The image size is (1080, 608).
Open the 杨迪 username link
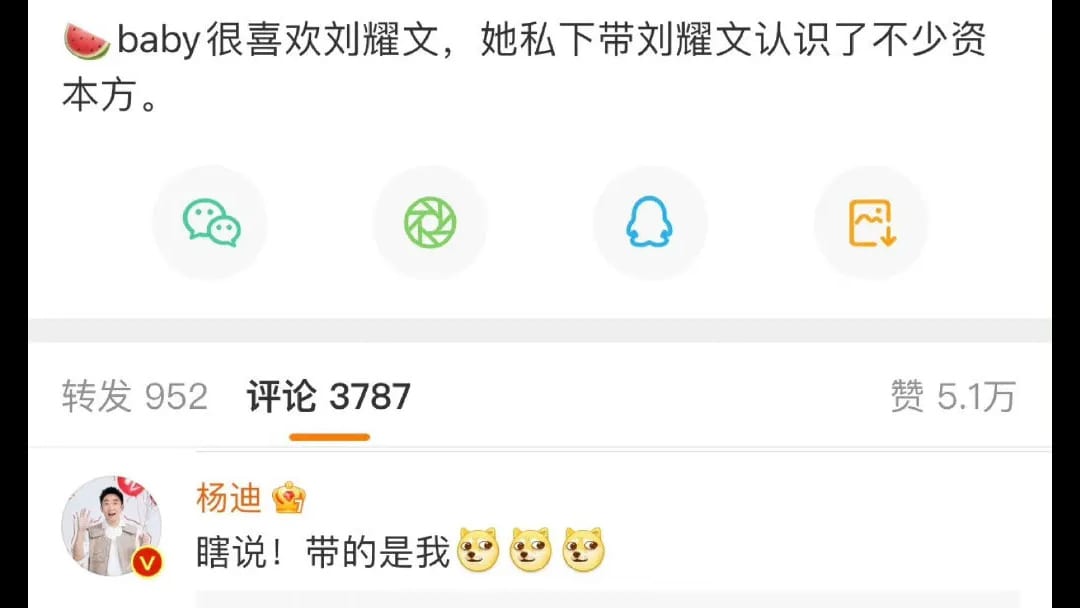tap(228, 497)
